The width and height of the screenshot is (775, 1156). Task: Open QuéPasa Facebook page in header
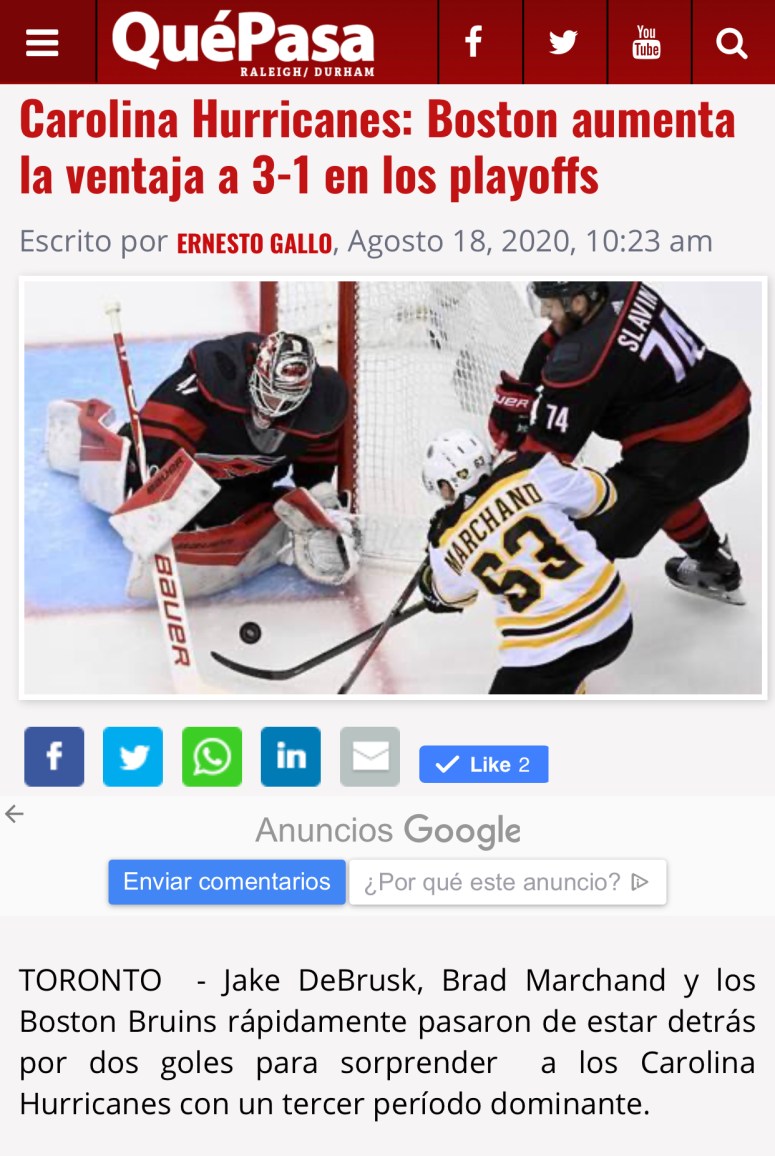474,42
